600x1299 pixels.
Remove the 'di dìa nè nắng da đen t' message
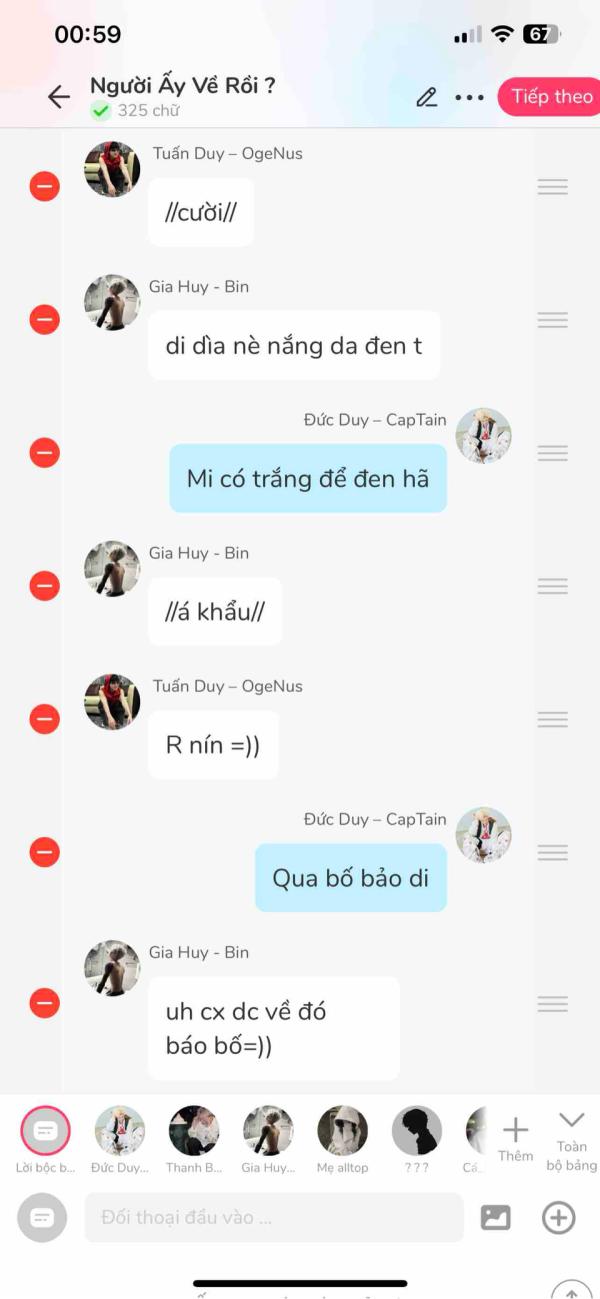44,319
